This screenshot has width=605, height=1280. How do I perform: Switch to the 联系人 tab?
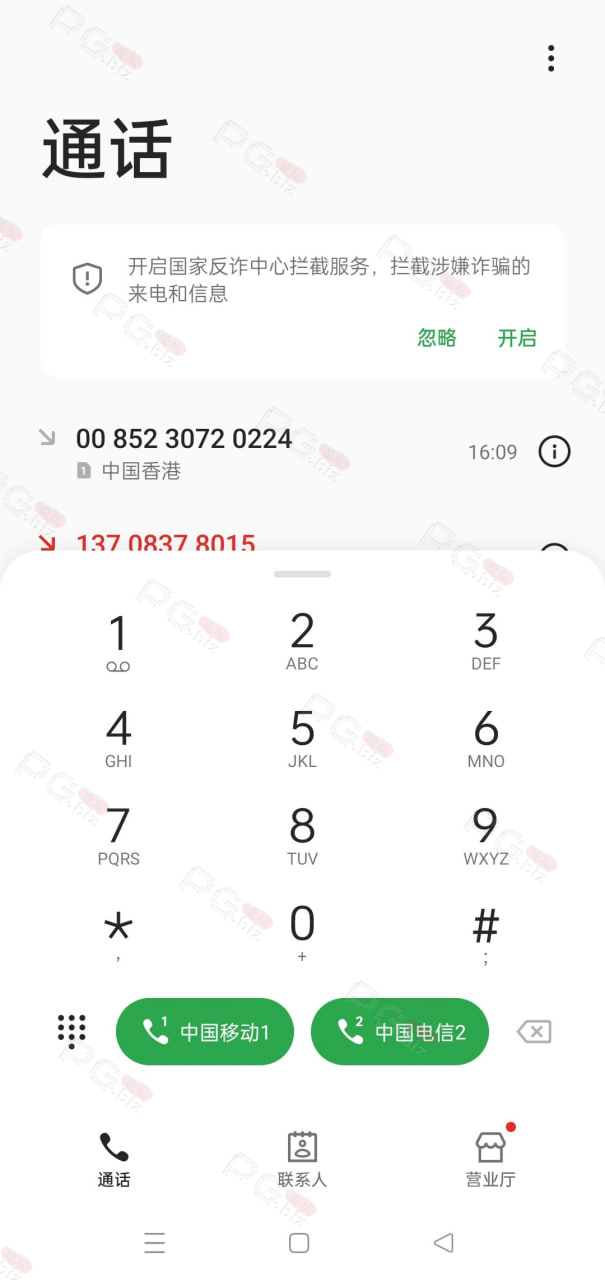click(x=302, y=1160)
